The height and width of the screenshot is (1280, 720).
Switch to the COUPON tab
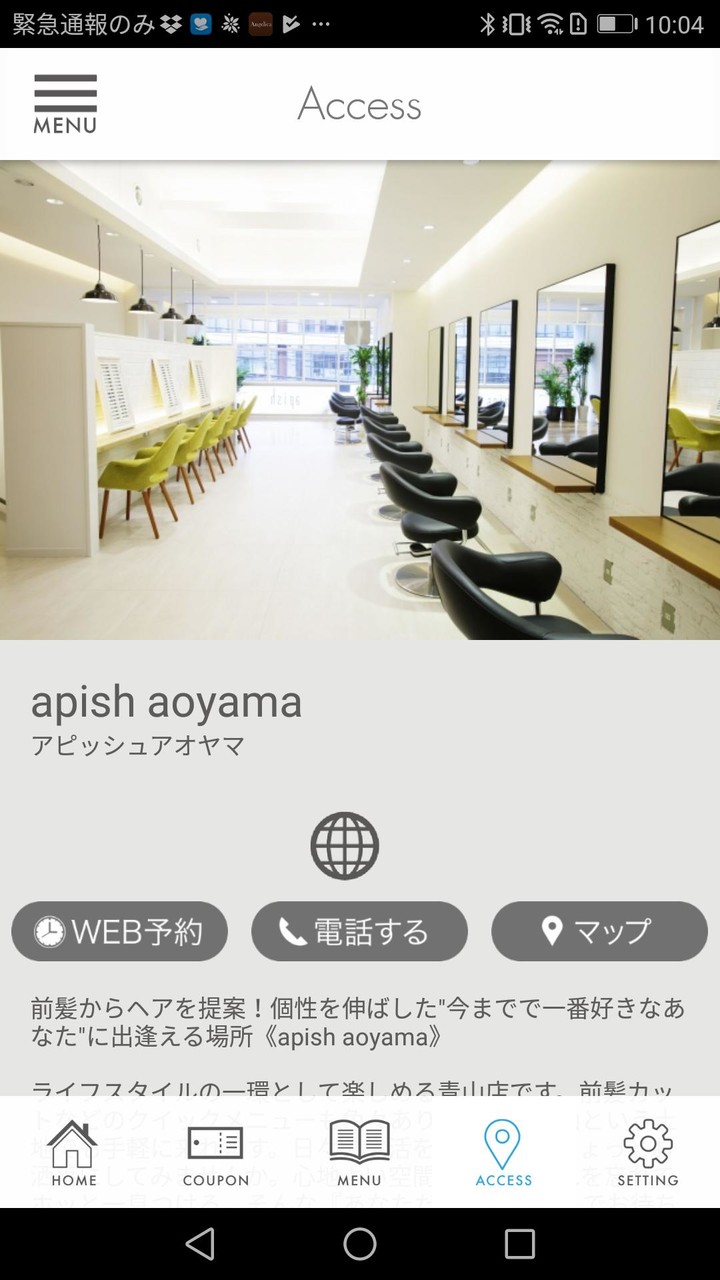[215, 1153]
